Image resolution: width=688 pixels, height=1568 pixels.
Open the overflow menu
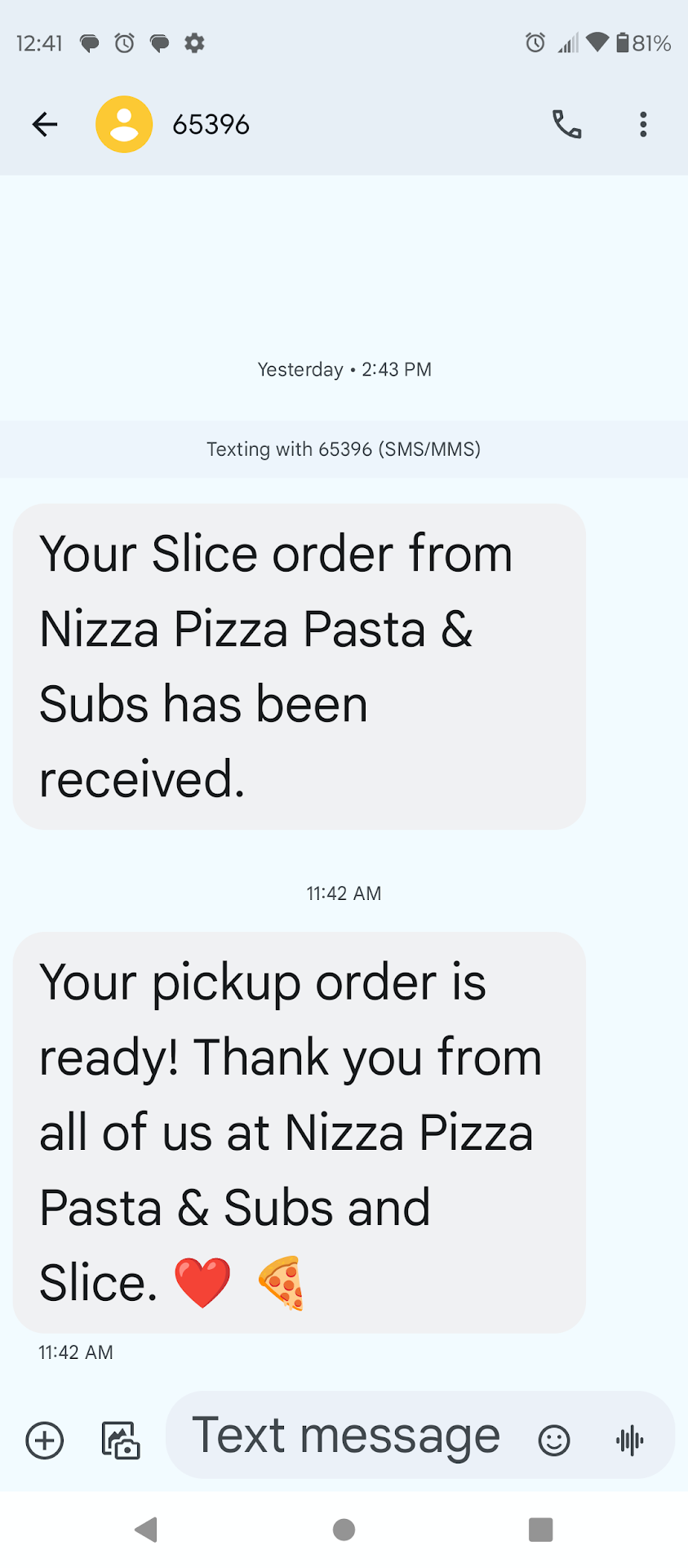(643, 124)
